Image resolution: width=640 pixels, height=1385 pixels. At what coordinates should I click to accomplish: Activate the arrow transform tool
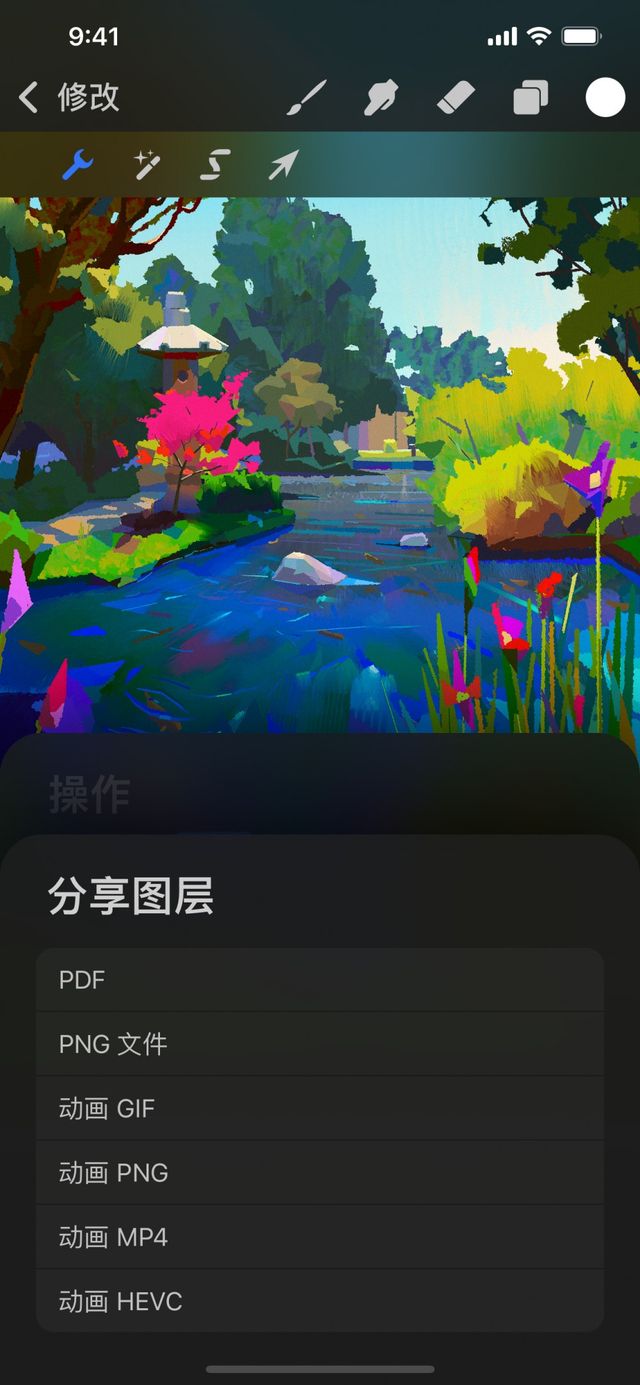pyautogui.click(x=283, y=164)
